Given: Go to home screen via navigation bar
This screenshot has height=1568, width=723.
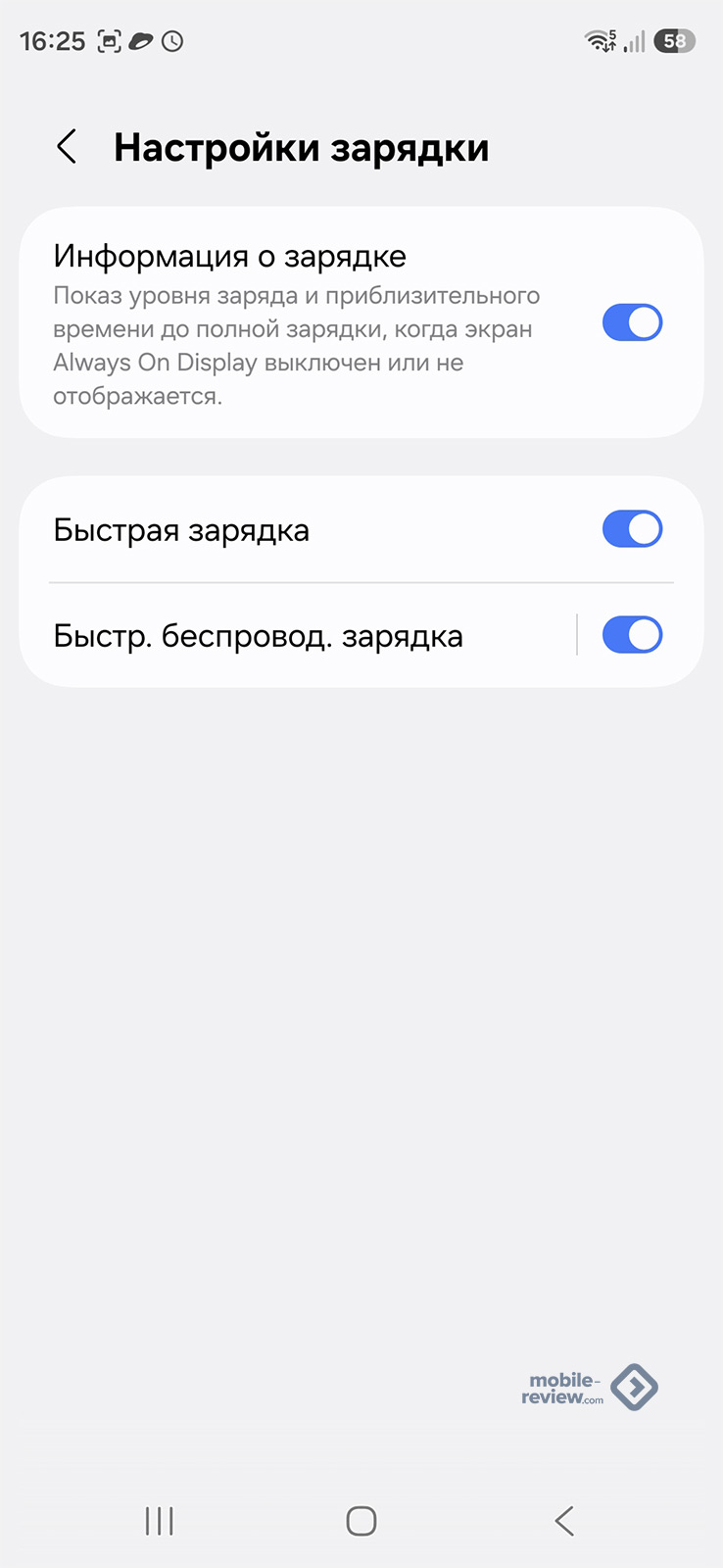Looking at the screenshot, I should tap(361, 1521).
